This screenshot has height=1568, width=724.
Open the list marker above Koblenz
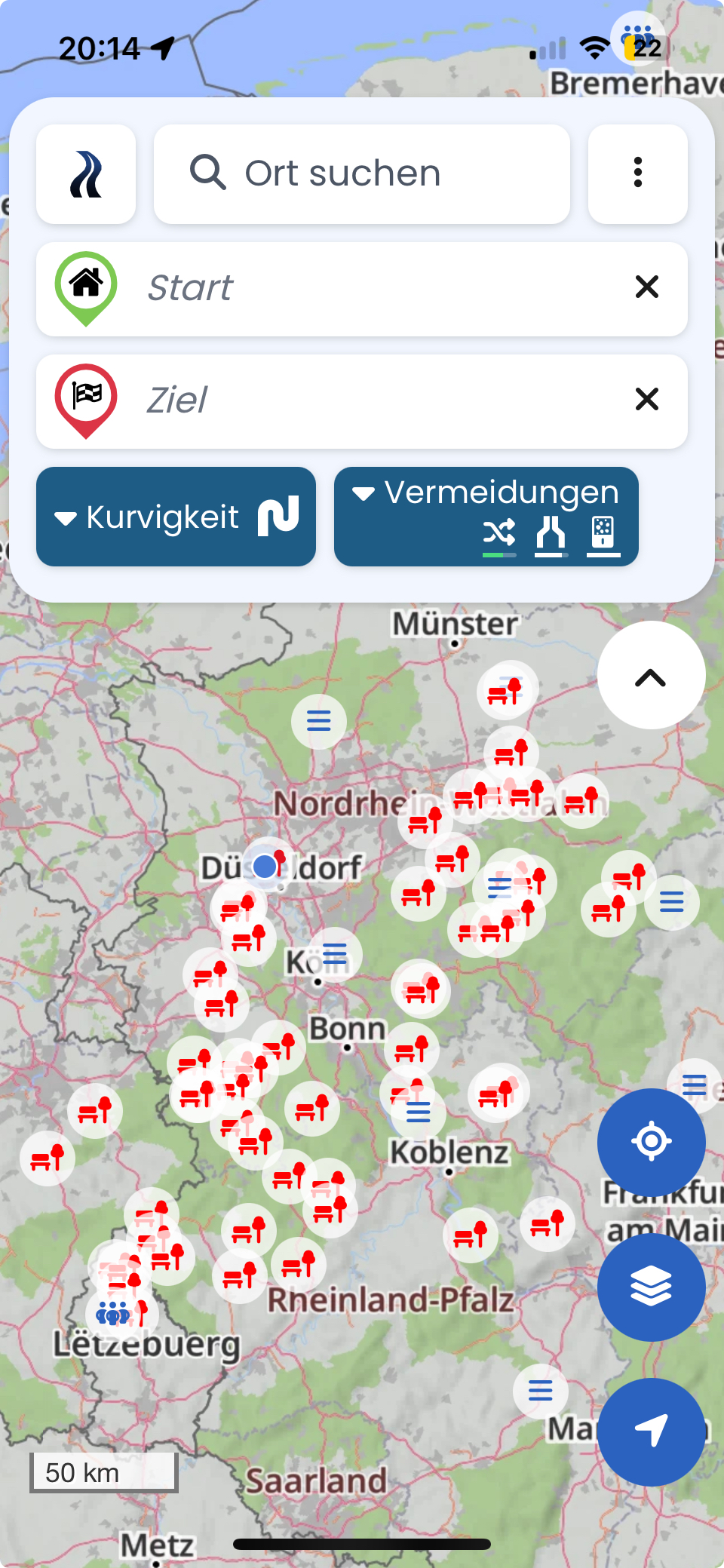[419, 1112]
